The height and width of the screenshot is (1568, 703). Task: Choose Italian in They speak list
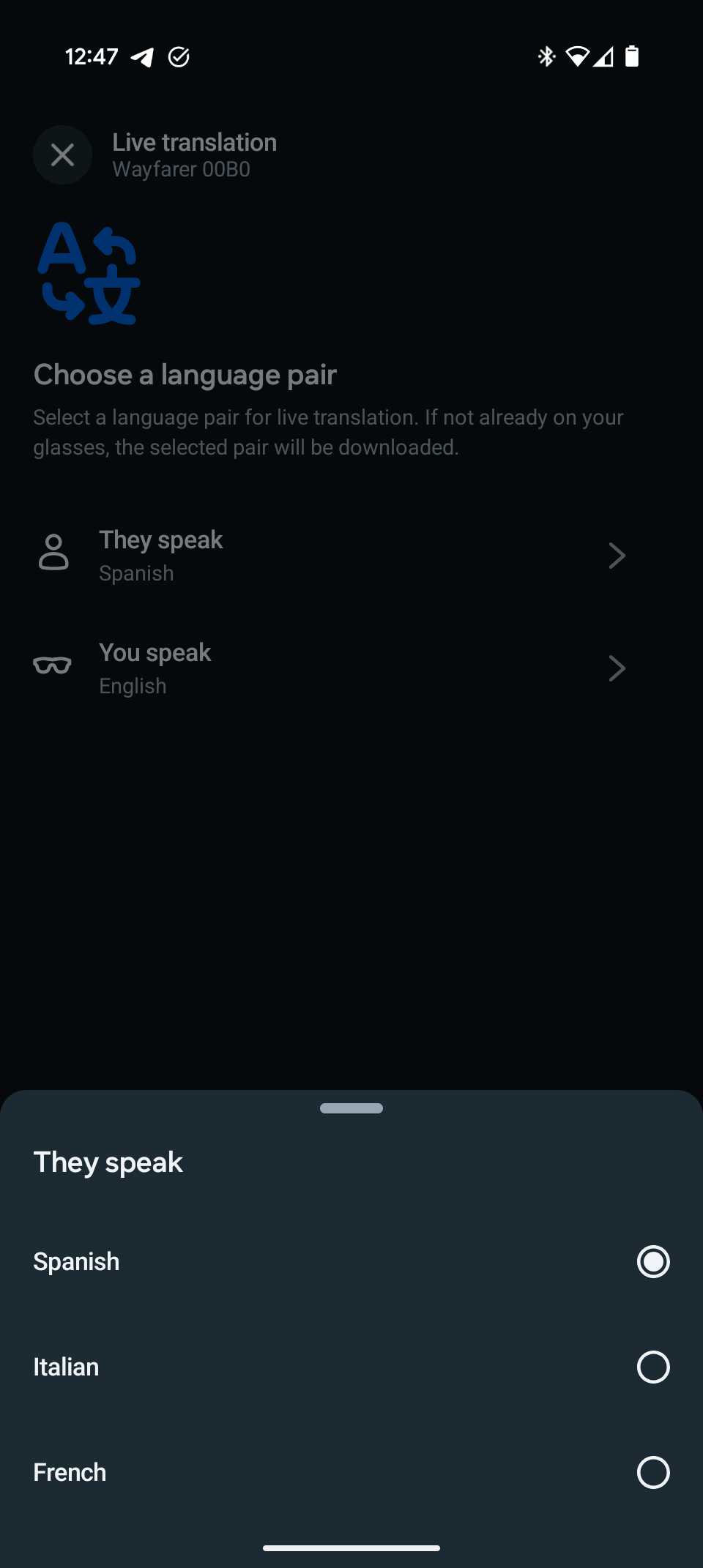(x=652, y=1367)
